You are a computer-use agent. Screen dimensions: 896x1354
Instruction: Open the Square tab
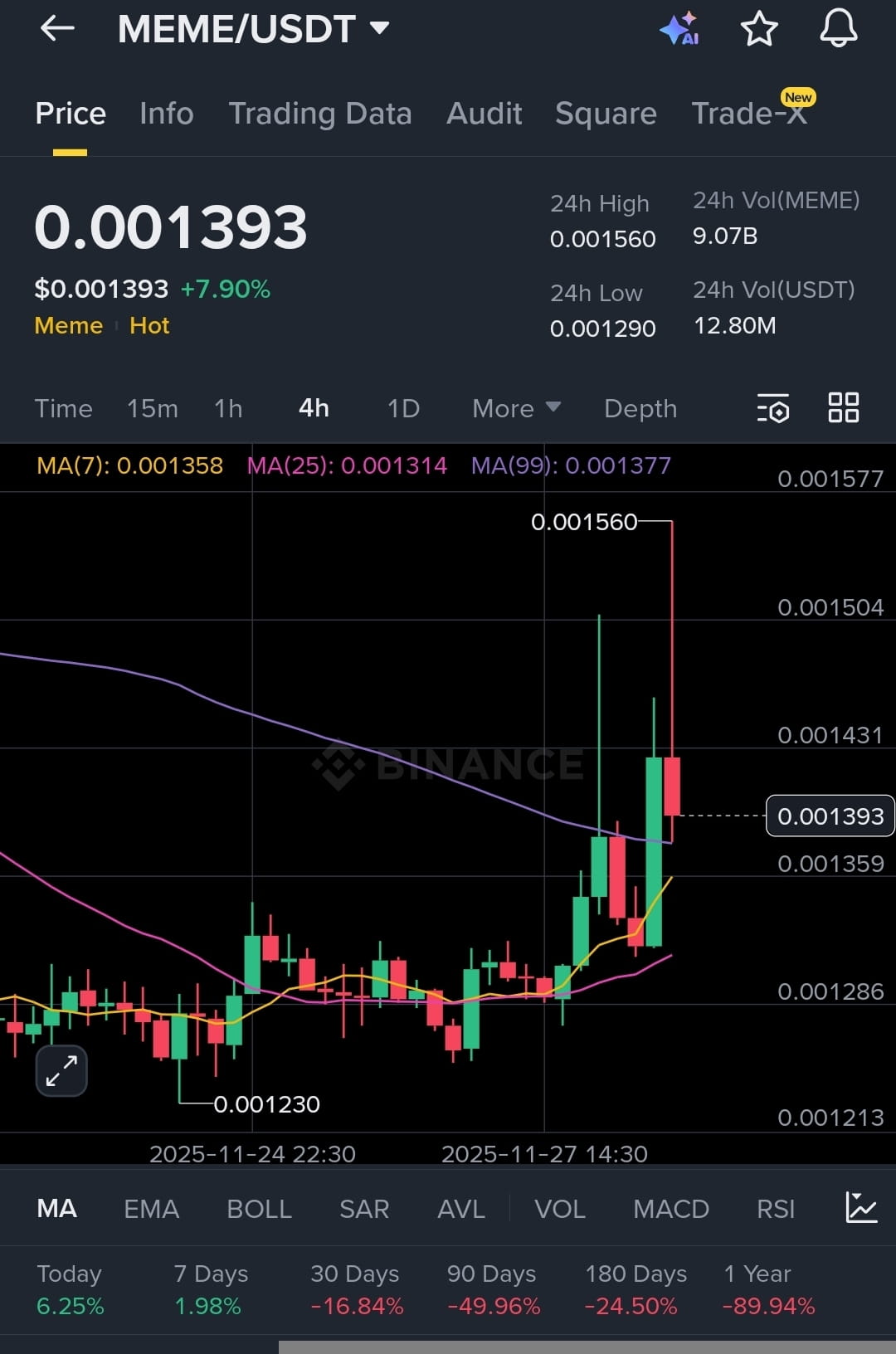click(x=606, y=114)
